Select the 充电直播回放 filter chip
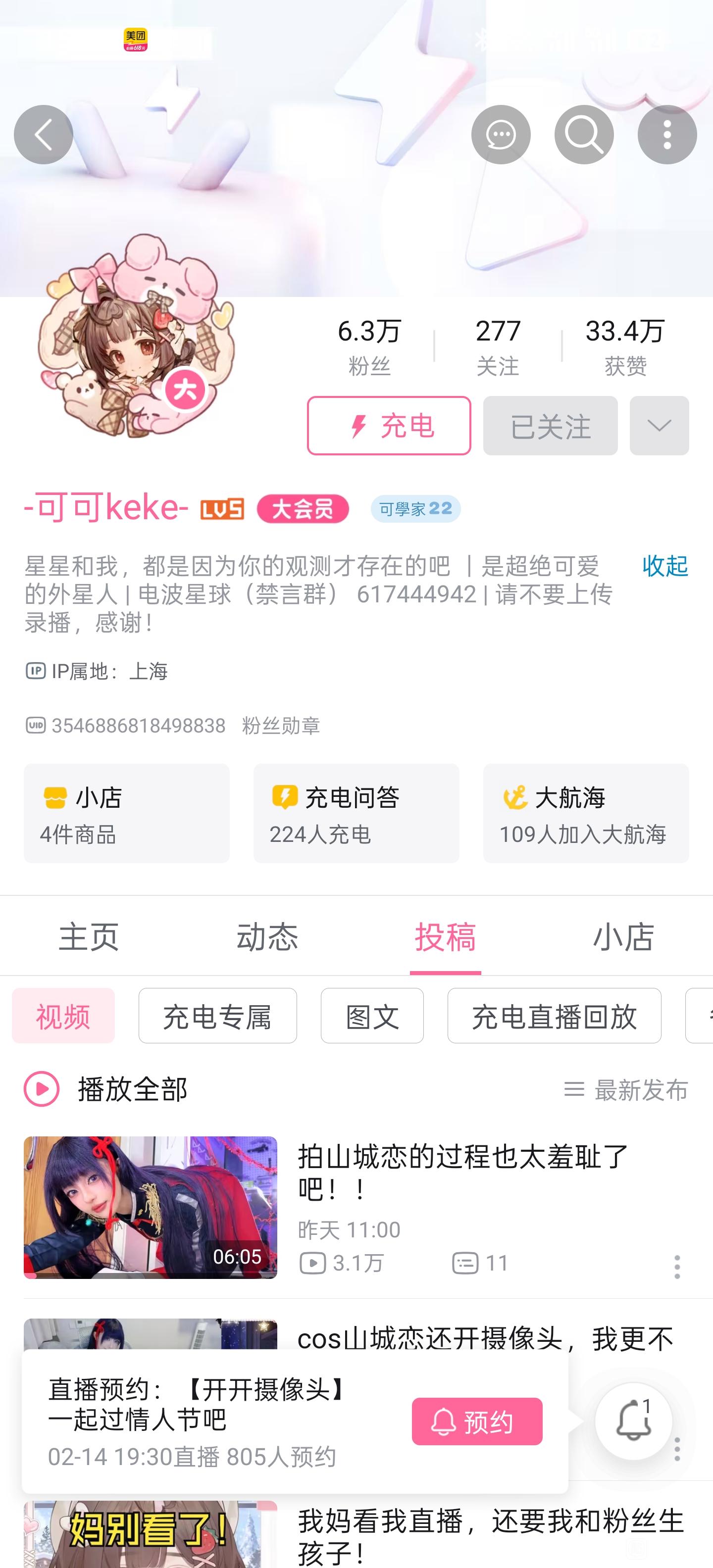The image size is (713, 1568). (x=554, y=1016)
